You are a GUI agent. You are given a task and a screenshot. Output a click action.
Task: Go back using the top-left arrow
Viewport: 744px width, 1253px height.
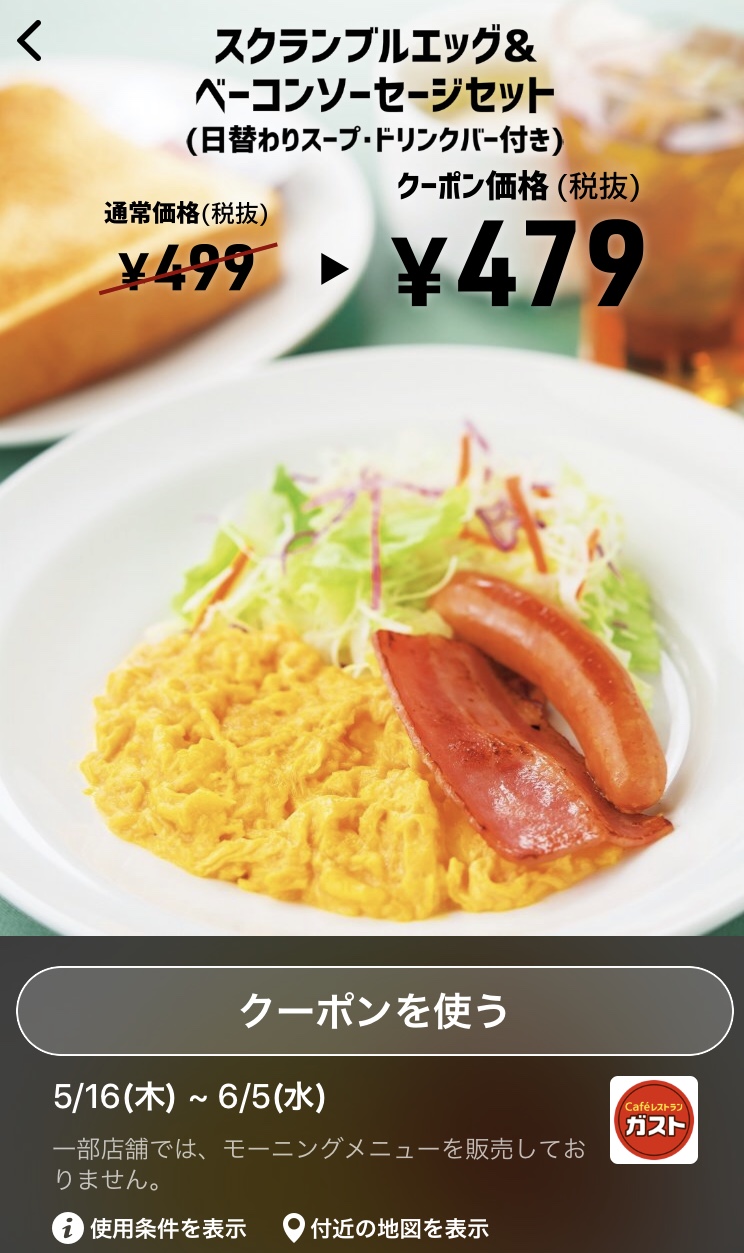tap(31, 40)
